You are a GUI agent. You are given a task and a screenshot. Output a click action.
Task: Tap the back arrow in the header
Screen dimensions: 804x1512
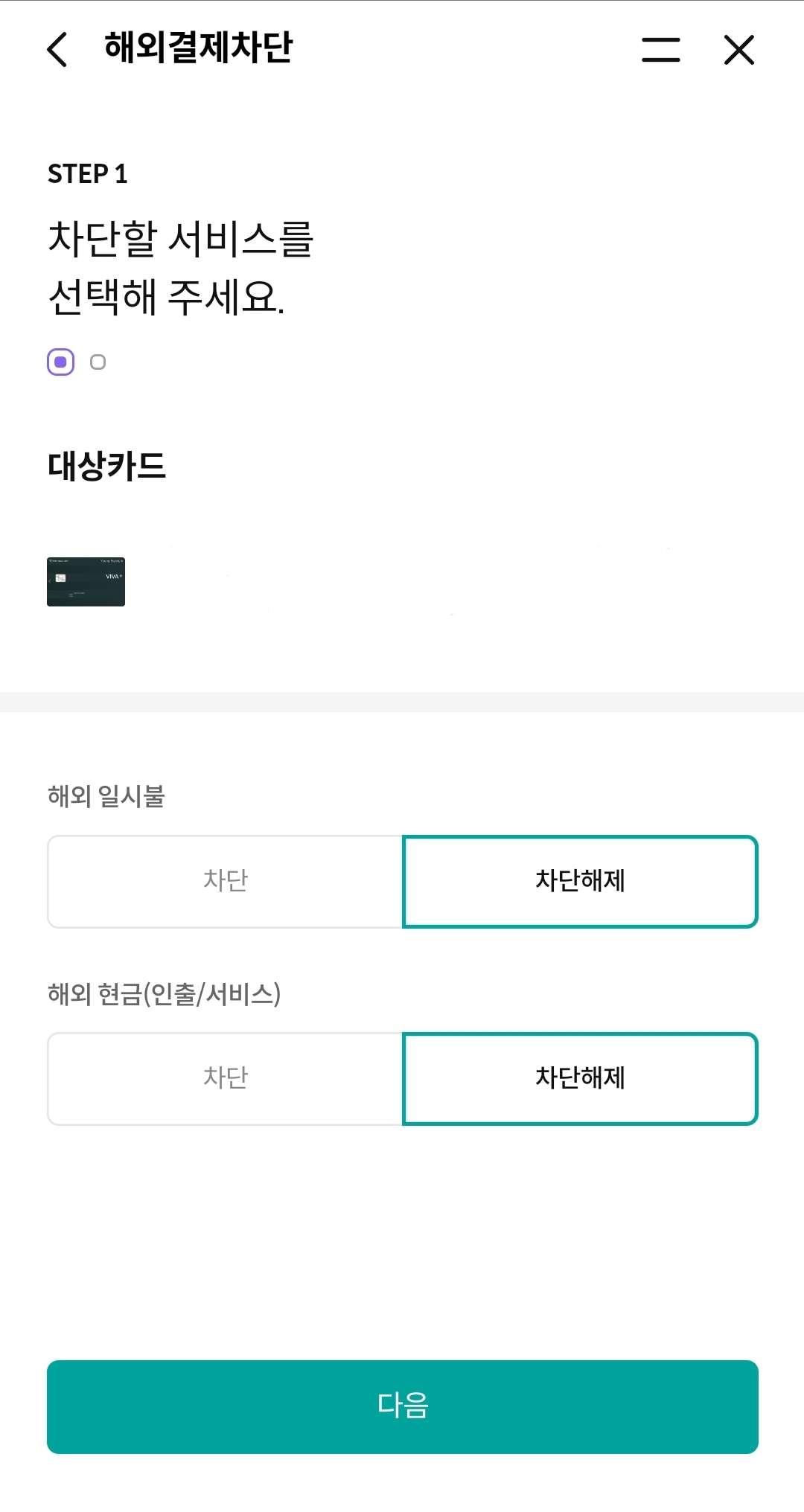coord(56,51)
